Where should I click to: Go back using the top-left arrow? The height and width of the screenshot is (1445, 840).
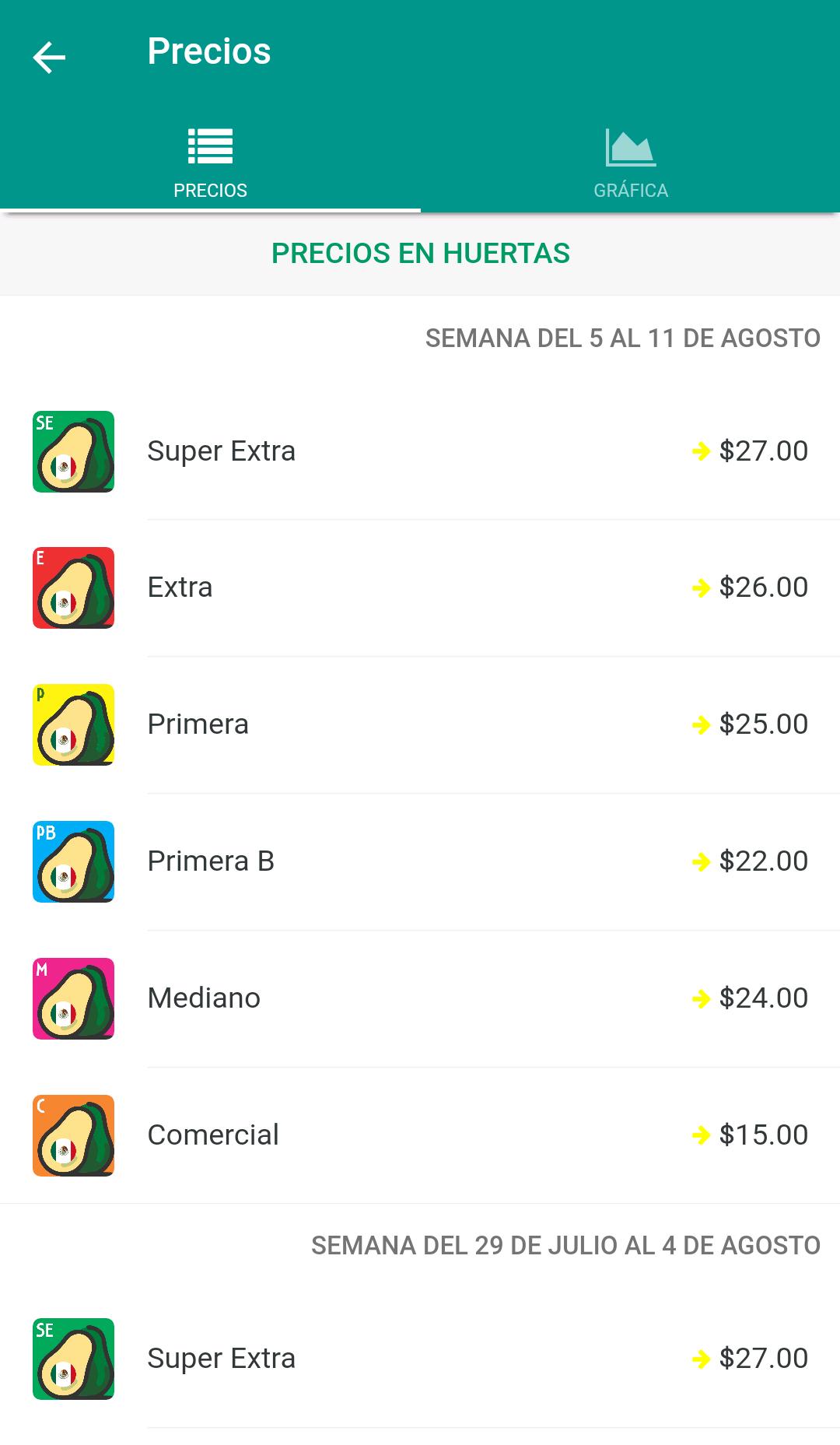49,58
